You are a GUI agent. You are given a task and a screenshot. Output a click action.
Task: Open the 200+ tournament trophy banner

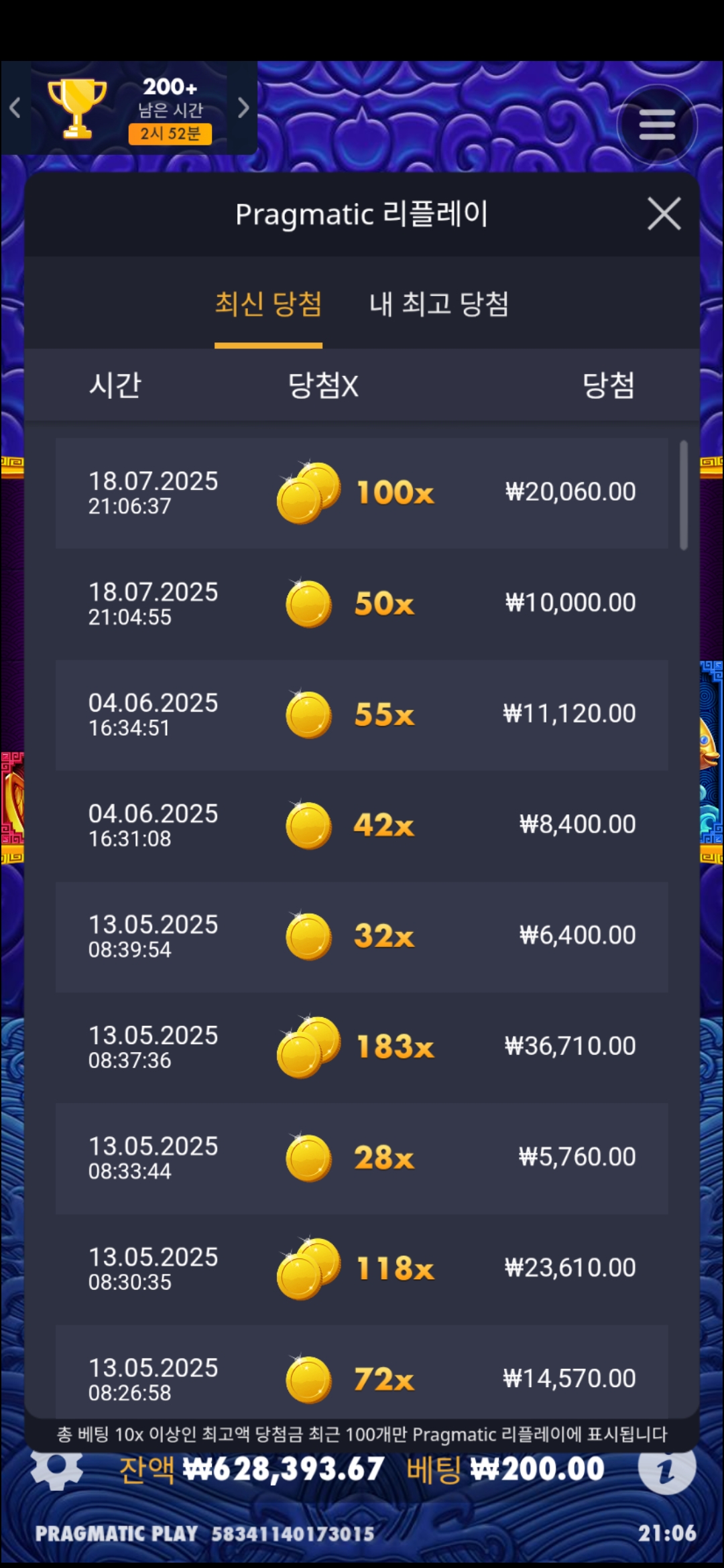point(129,109)
